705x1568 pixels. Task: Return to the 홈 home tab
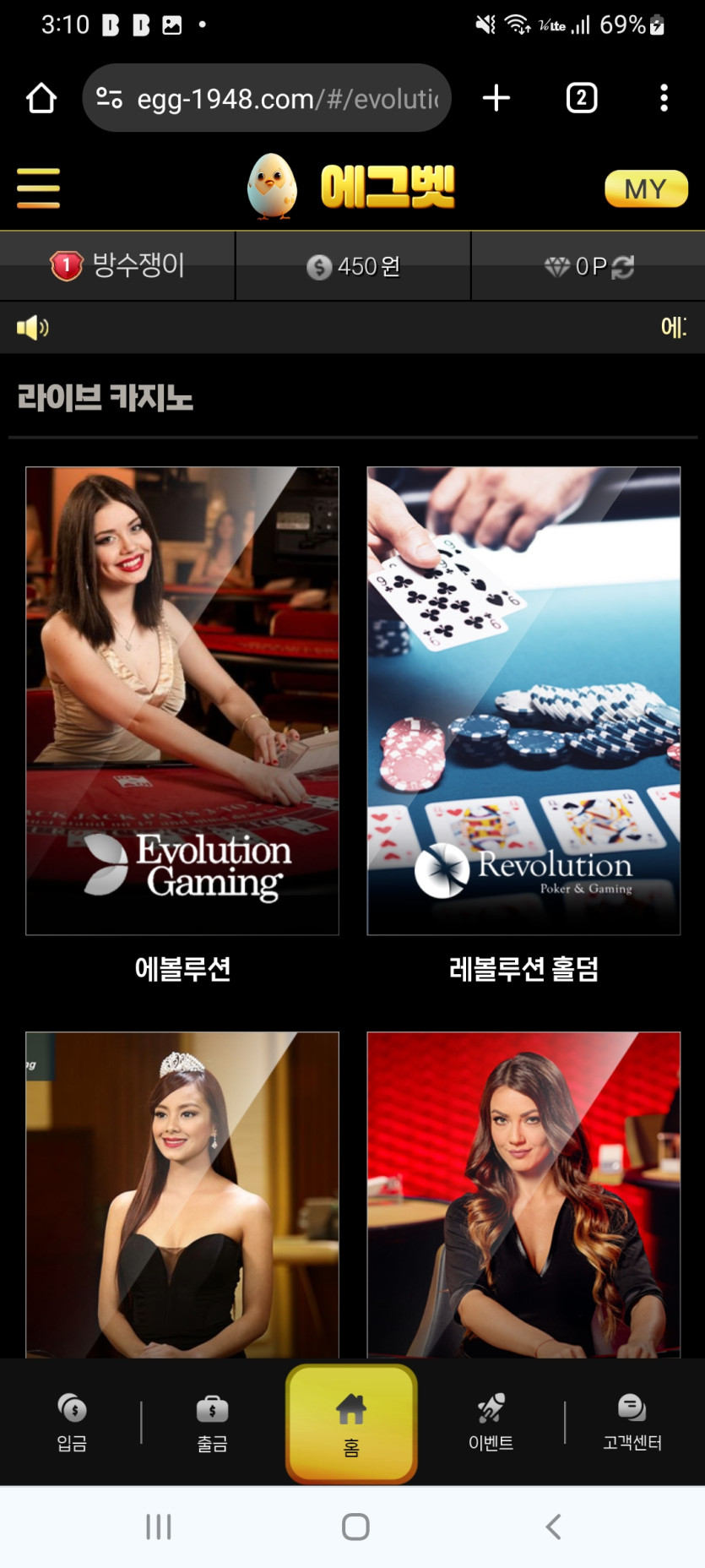coord(351,1424)
